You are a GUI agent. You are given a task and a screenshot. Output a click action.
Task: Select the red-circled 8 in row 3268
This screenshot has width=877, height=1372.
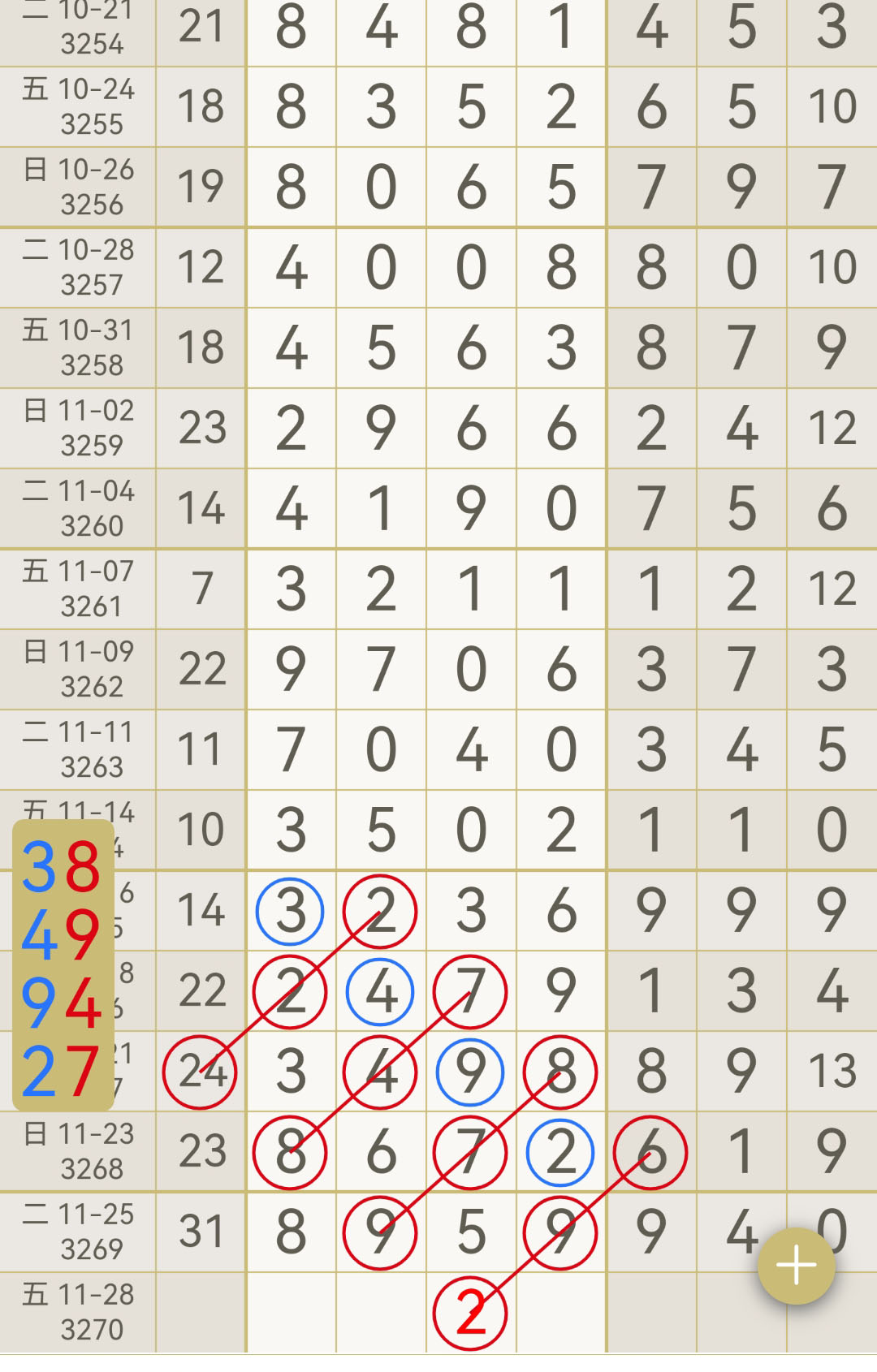[290, 1151]
